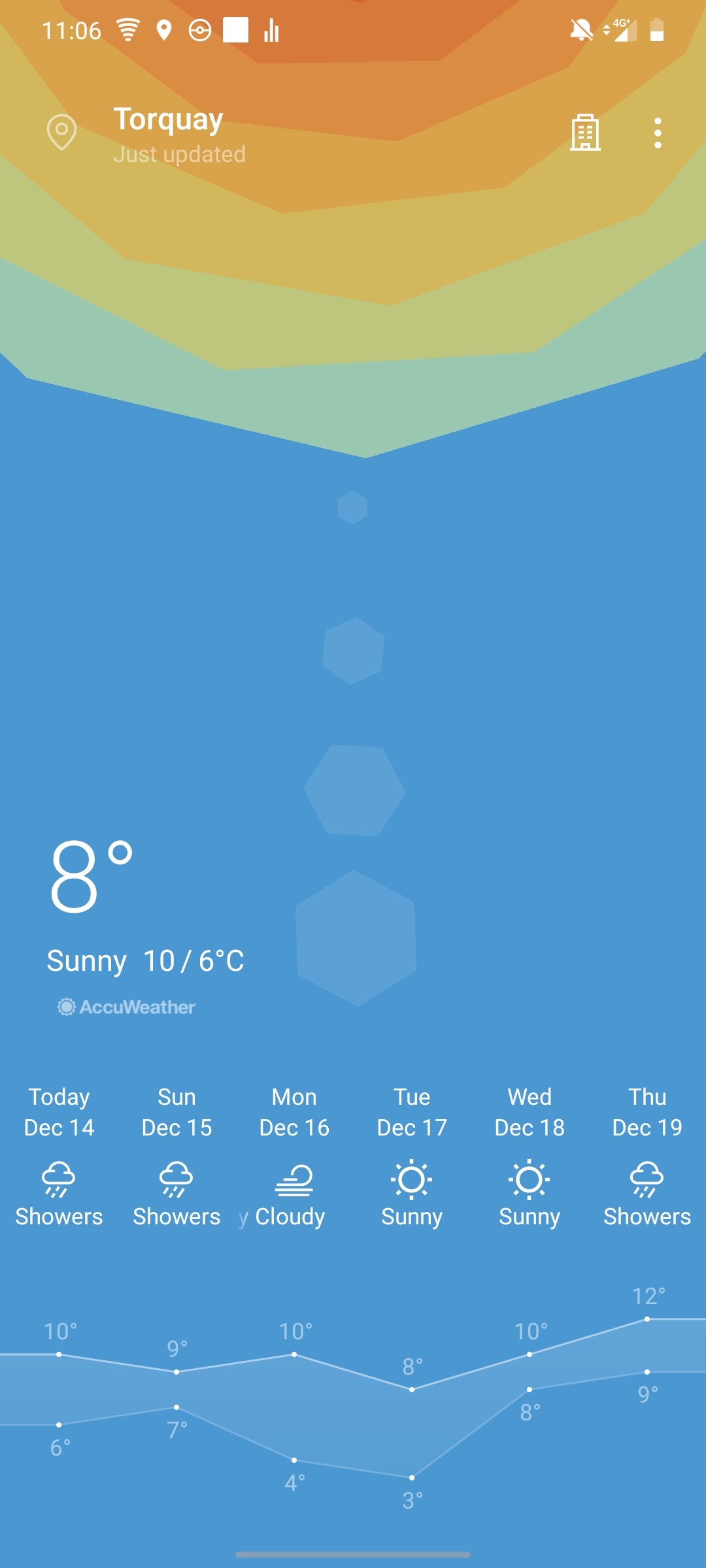Open the AccuWeather link
Screen dimensions: 706x1568
[x=126, y=1007]
